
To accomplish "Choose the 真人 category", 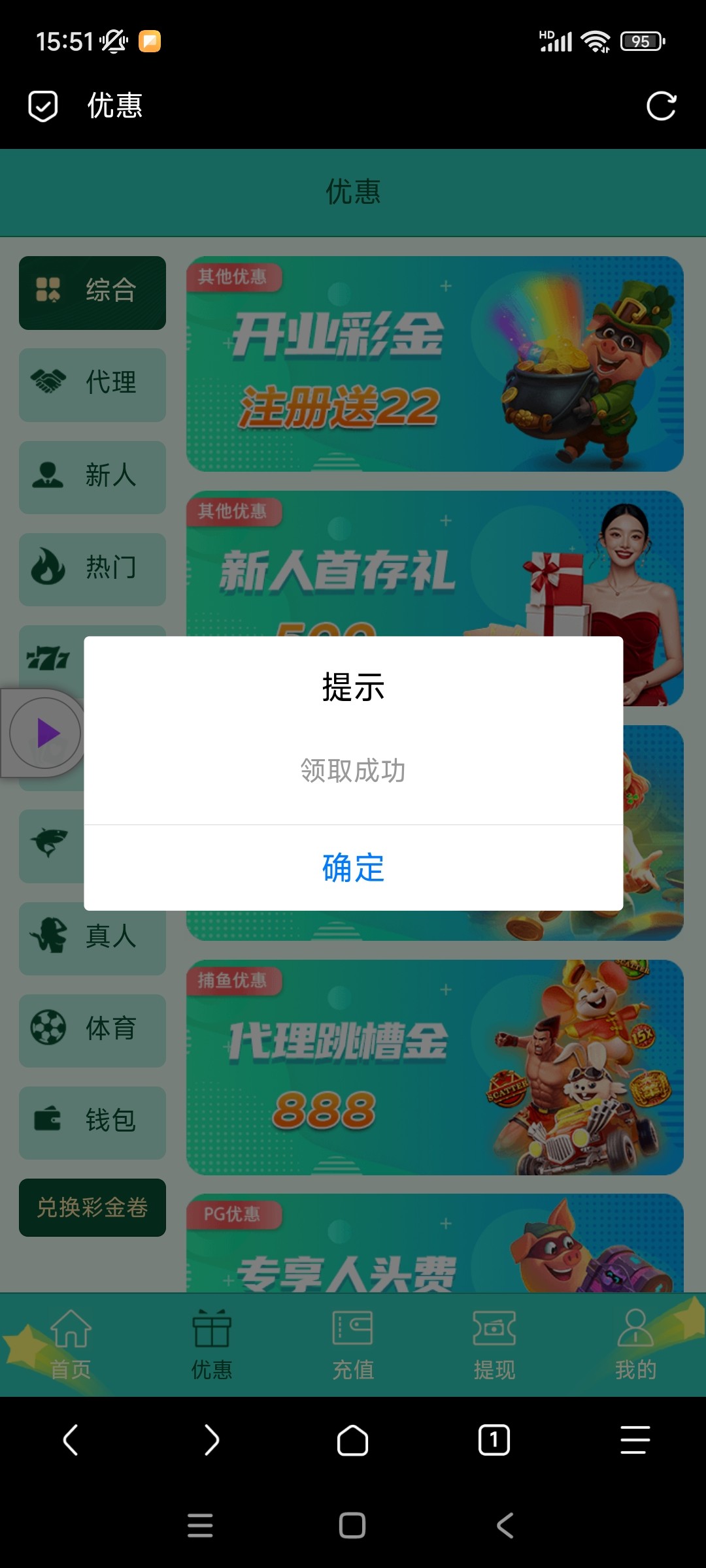I will [92, 938].
